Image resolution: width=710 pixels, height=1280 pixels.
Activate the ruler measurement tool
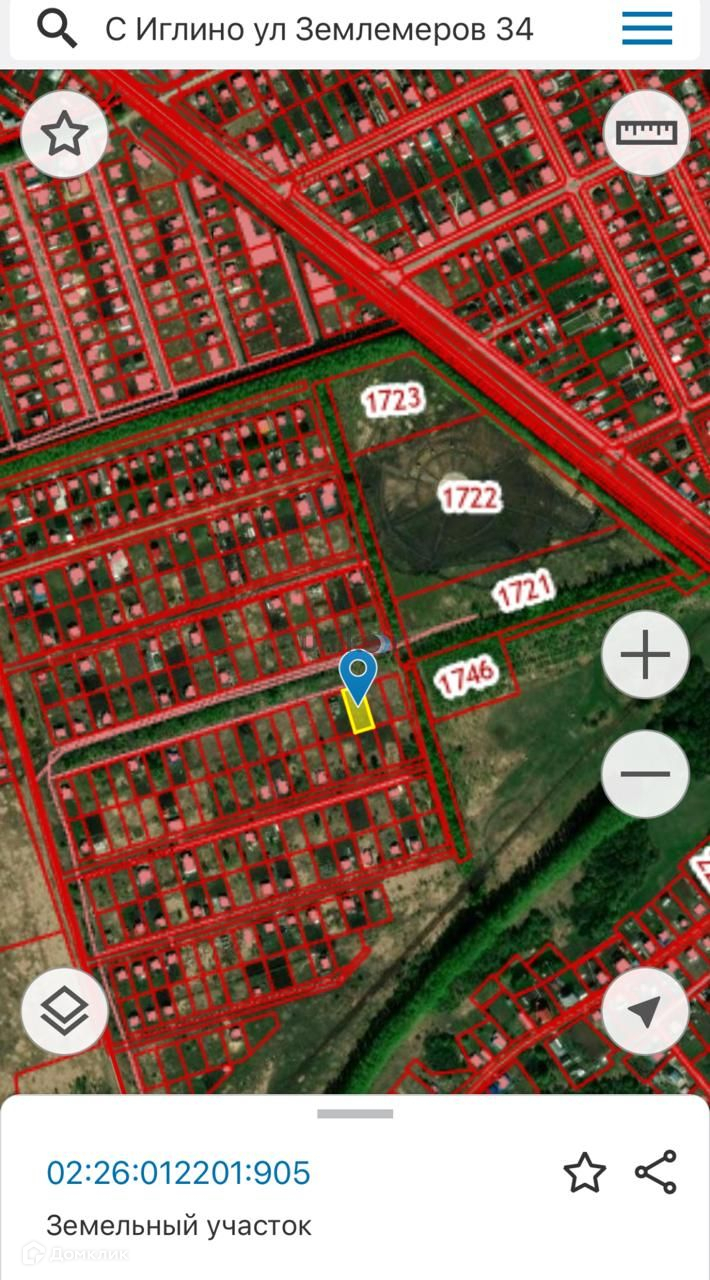pos(646,133)
